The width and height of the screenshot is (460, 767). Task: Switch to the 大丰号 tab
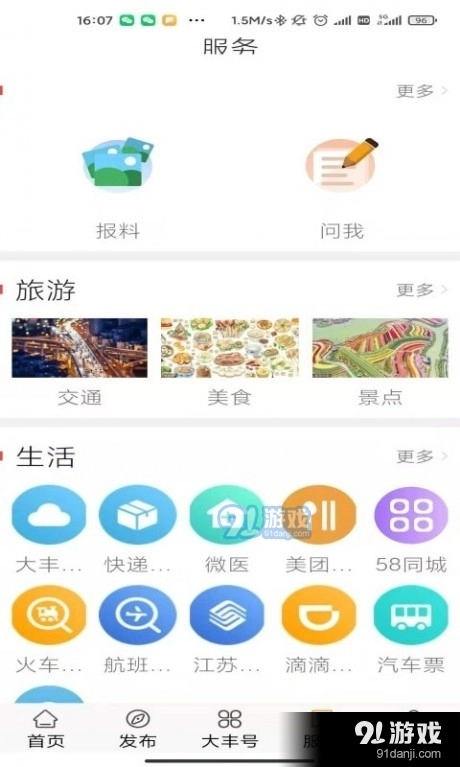(x=230, y=730)
